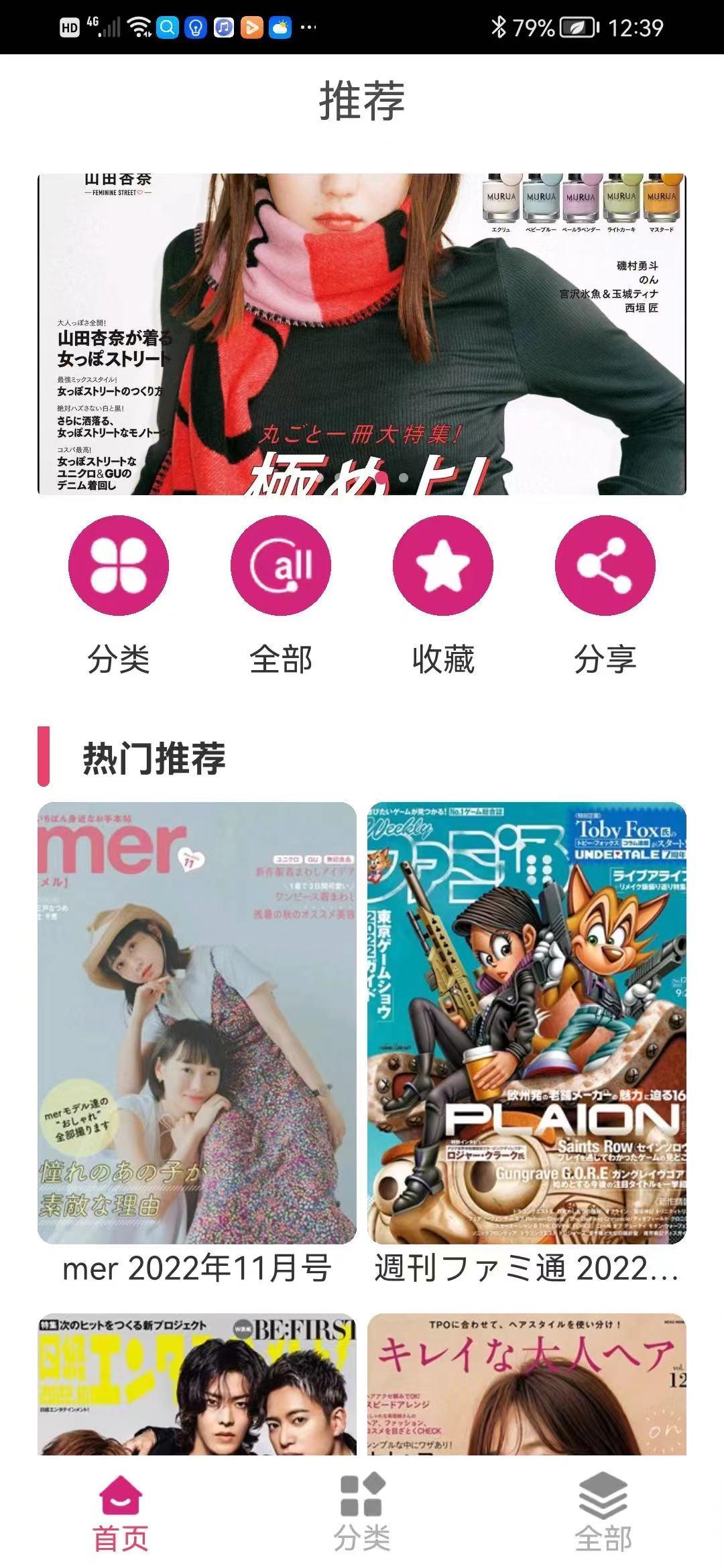Tap the 全部 all magazines shortcut

point(281,566)
